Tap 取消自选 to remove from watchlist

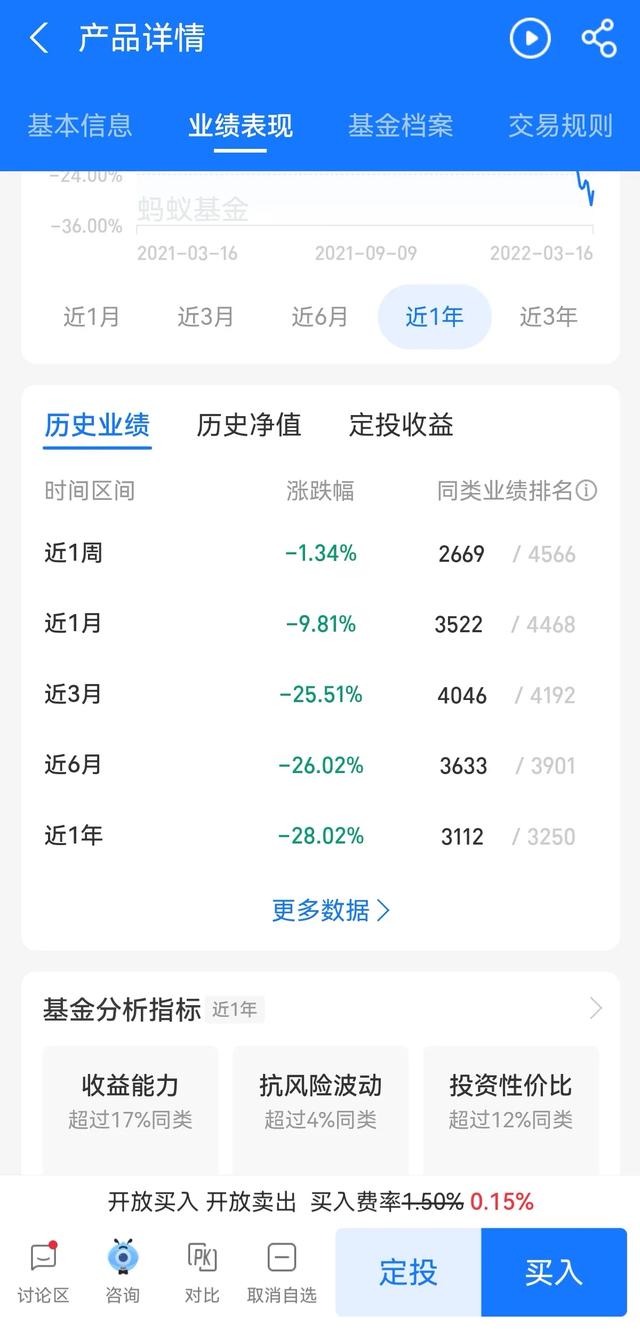[282, 1273]
